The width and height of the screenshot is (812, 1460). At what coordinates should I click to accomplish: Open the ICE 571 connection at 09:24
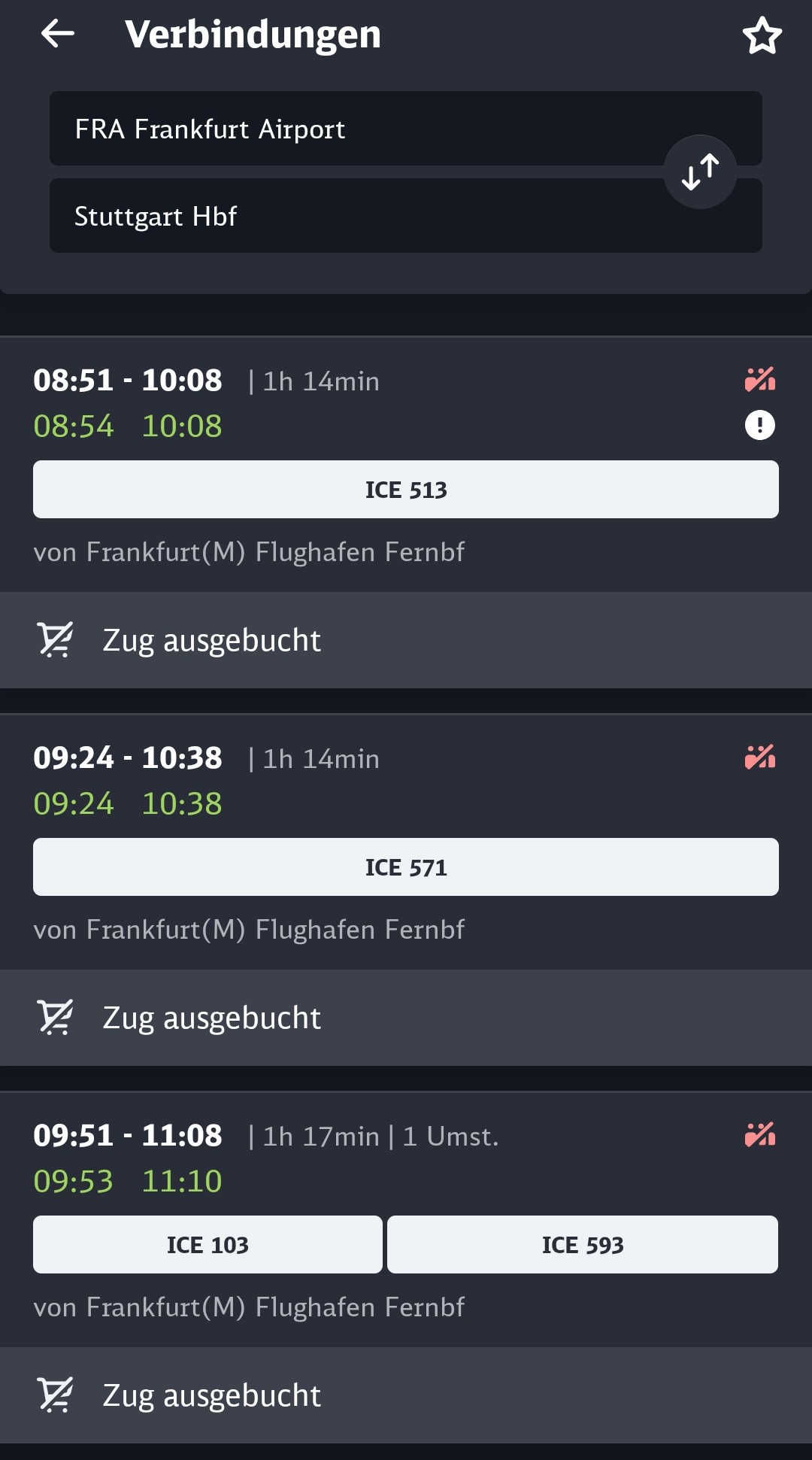point(406,867)
